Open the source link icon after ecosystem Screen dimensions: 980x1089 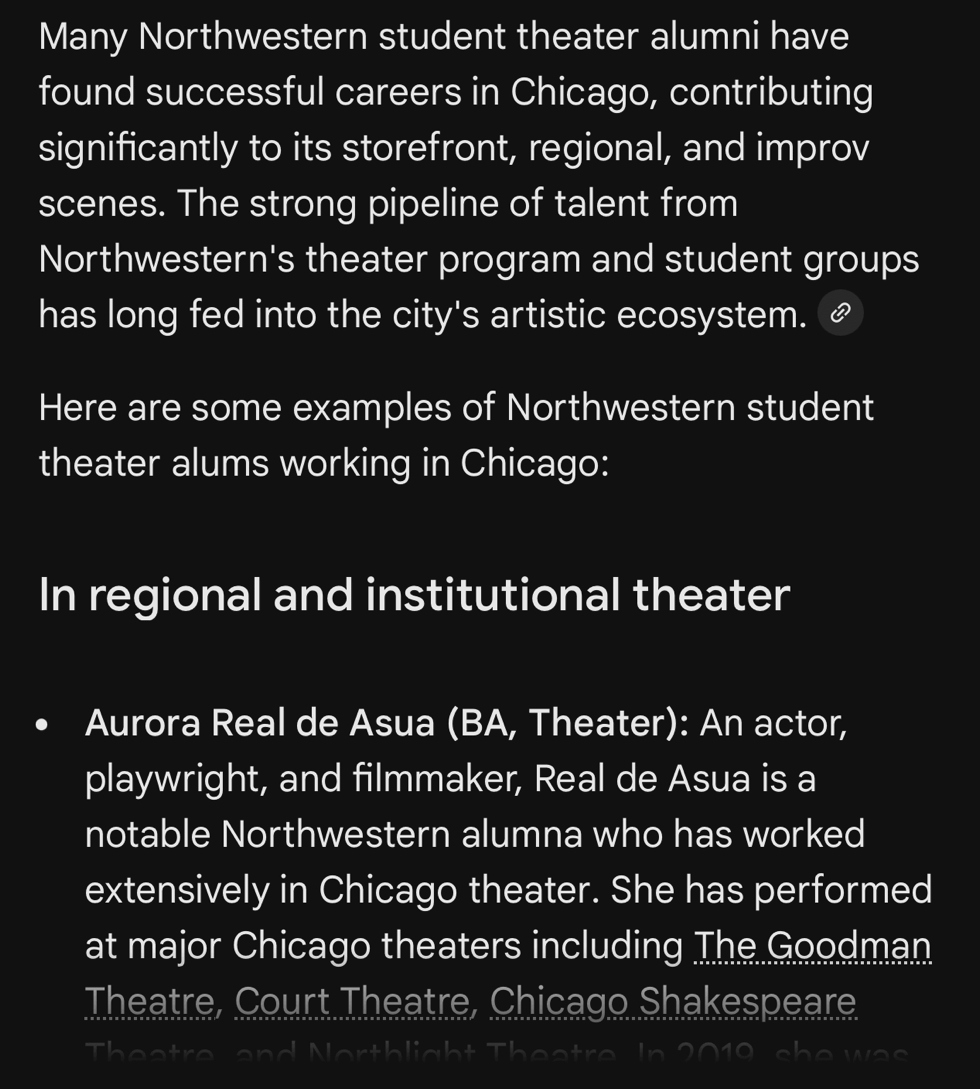click(x=840, y=313)
